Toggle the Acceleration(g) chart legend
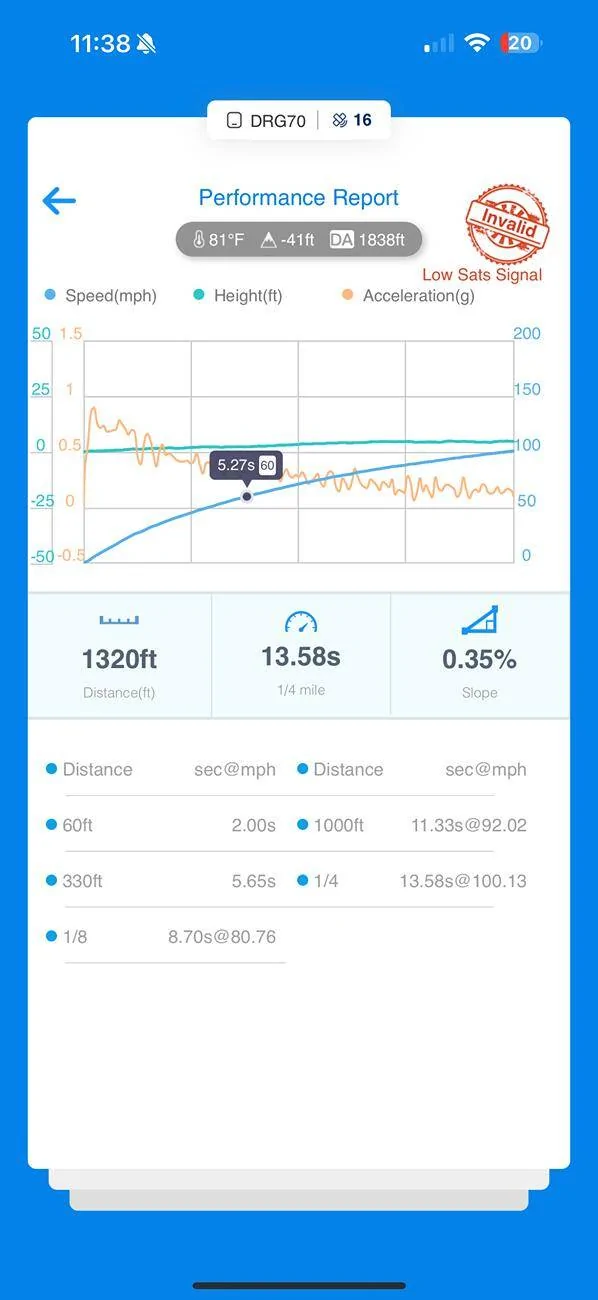 pos(408,296)
